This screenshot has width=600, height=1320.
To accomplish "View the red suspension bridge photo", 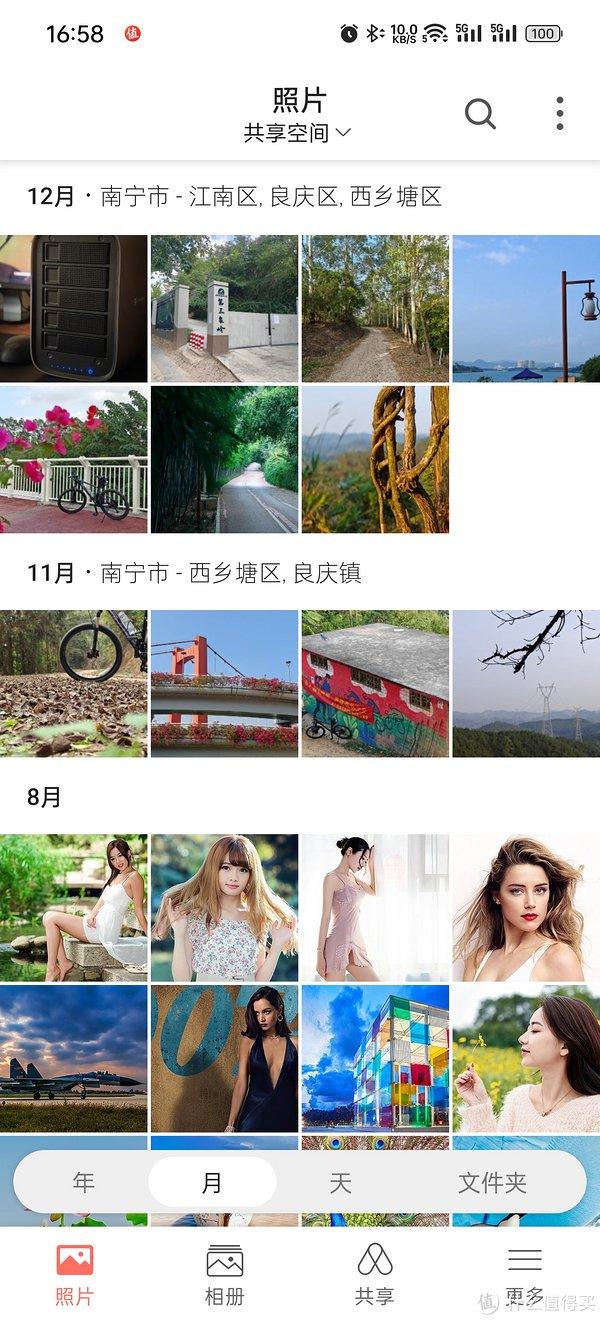I will point(224,683).
